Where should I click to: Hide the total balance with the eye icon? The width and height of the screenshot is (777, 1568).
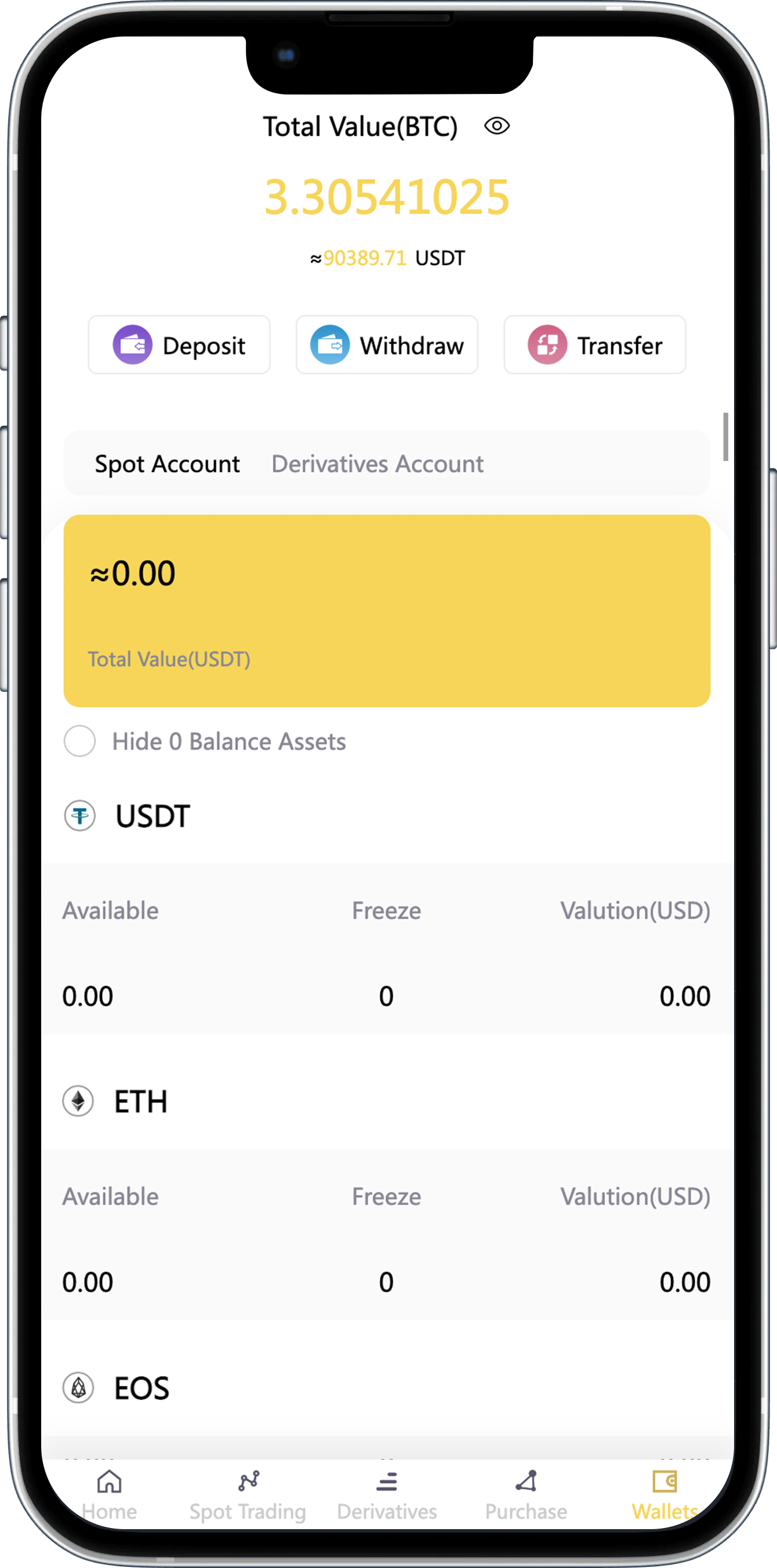point(496,126)
